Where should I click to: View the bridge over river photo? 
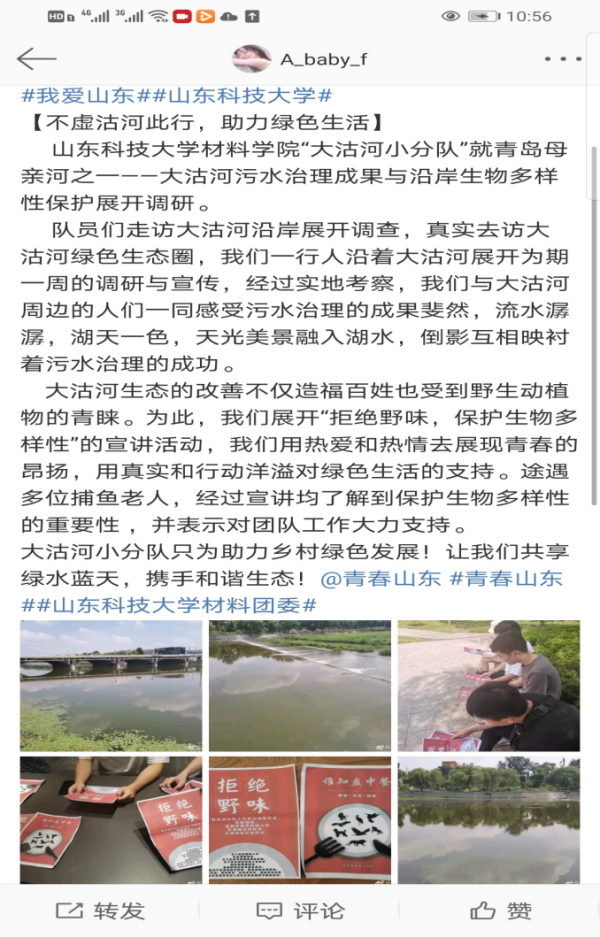(x=110, y=686)
